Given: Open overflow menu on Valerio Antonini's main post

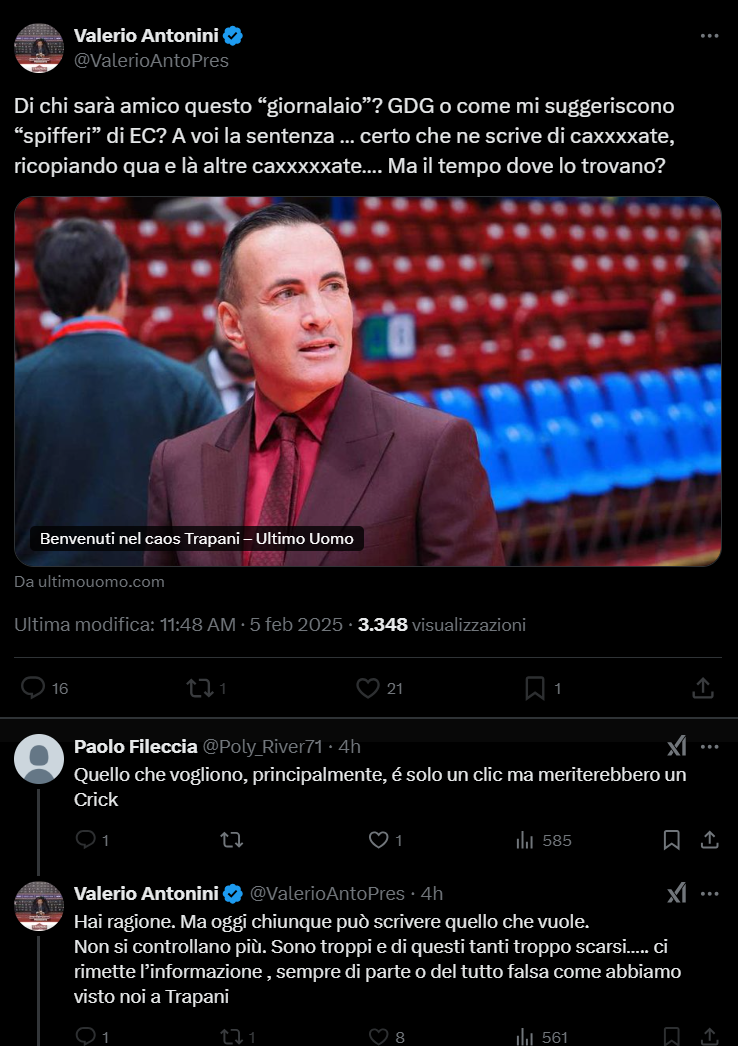Looking at the screenshot, I should point(709,36).
